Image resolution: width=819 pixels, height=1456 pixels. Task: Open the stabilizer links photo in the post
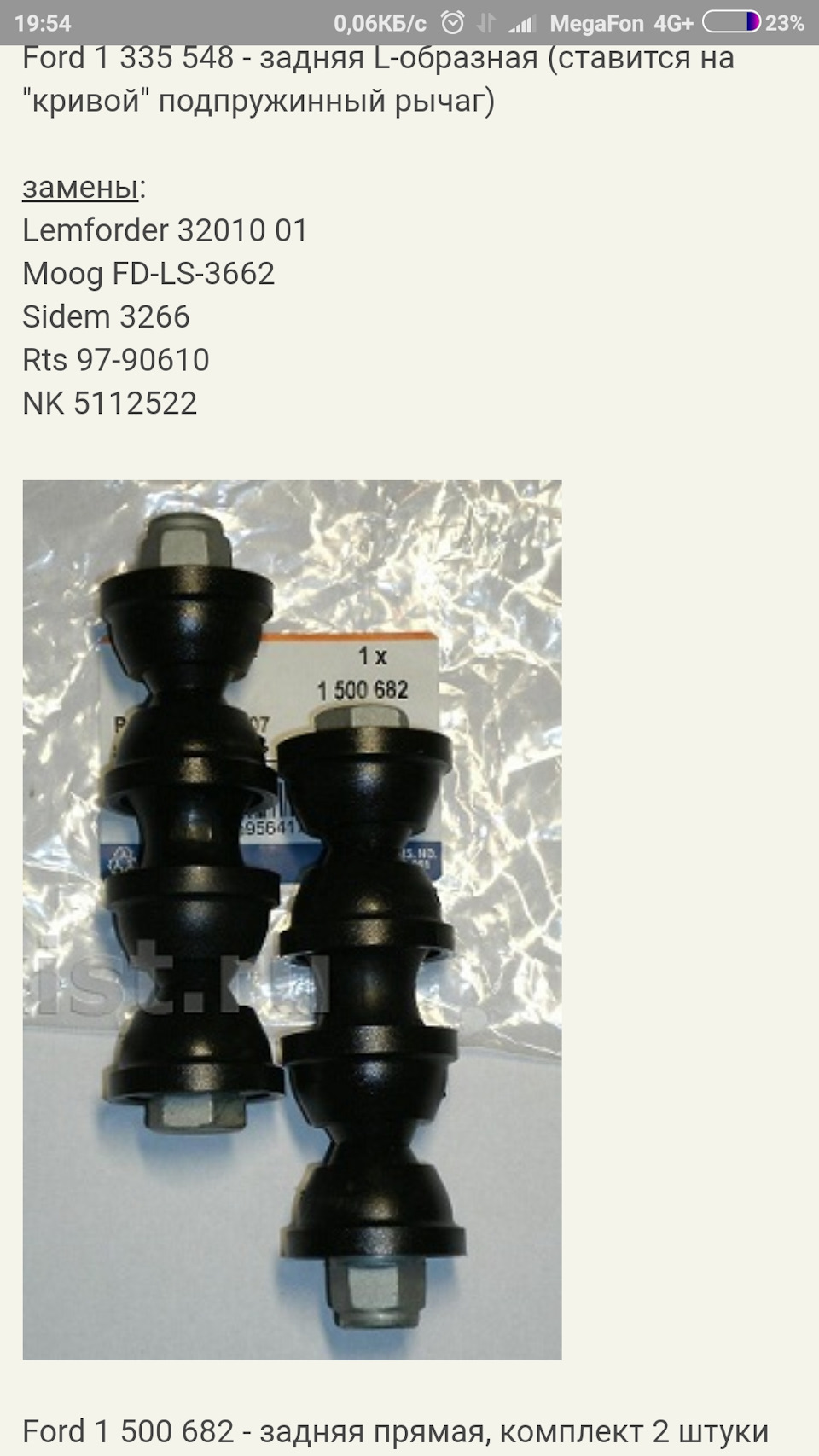click(x=292, y=919)
